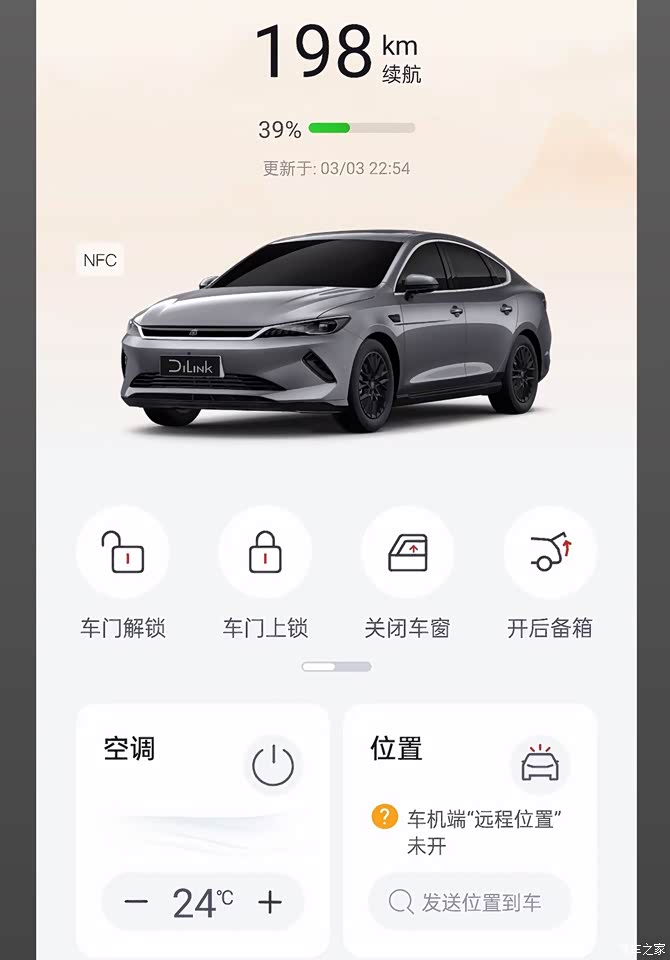Turn on the air conditioner power button
Image resolution: width=670 pixels, height=960 pixels.
(x=273, y=767)
